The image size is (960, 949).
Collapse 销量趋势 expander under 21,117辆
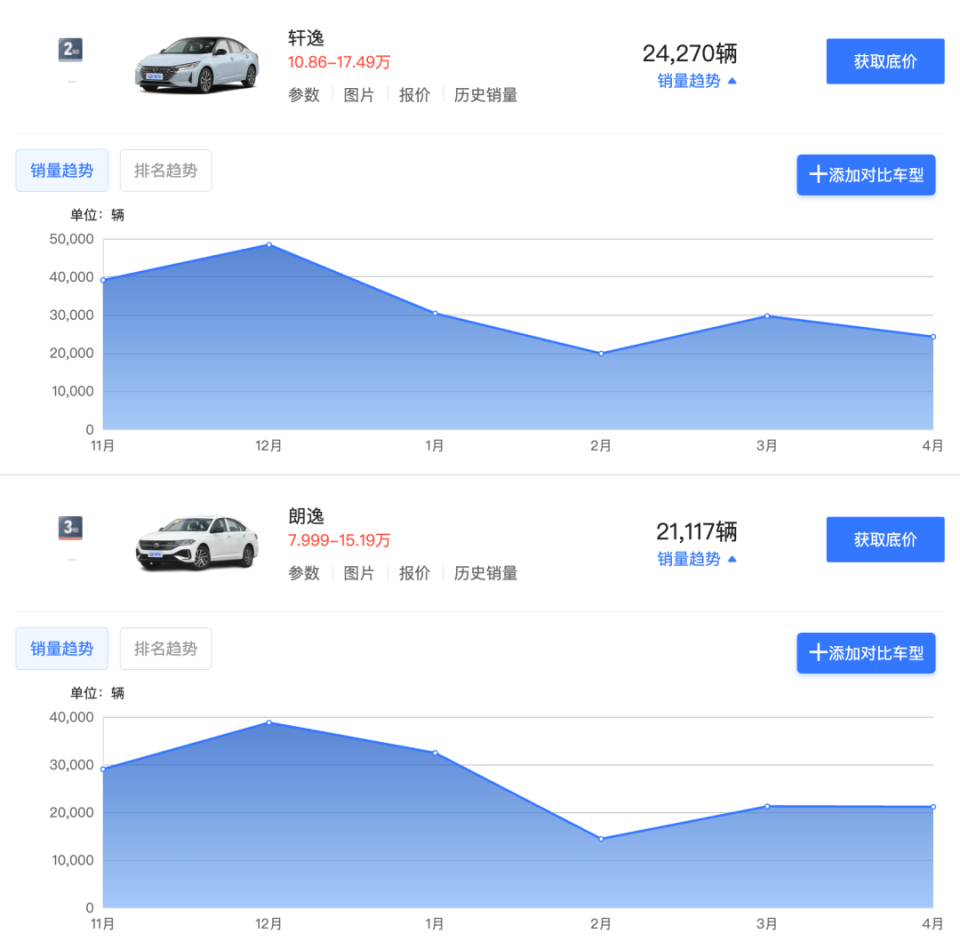696,559
